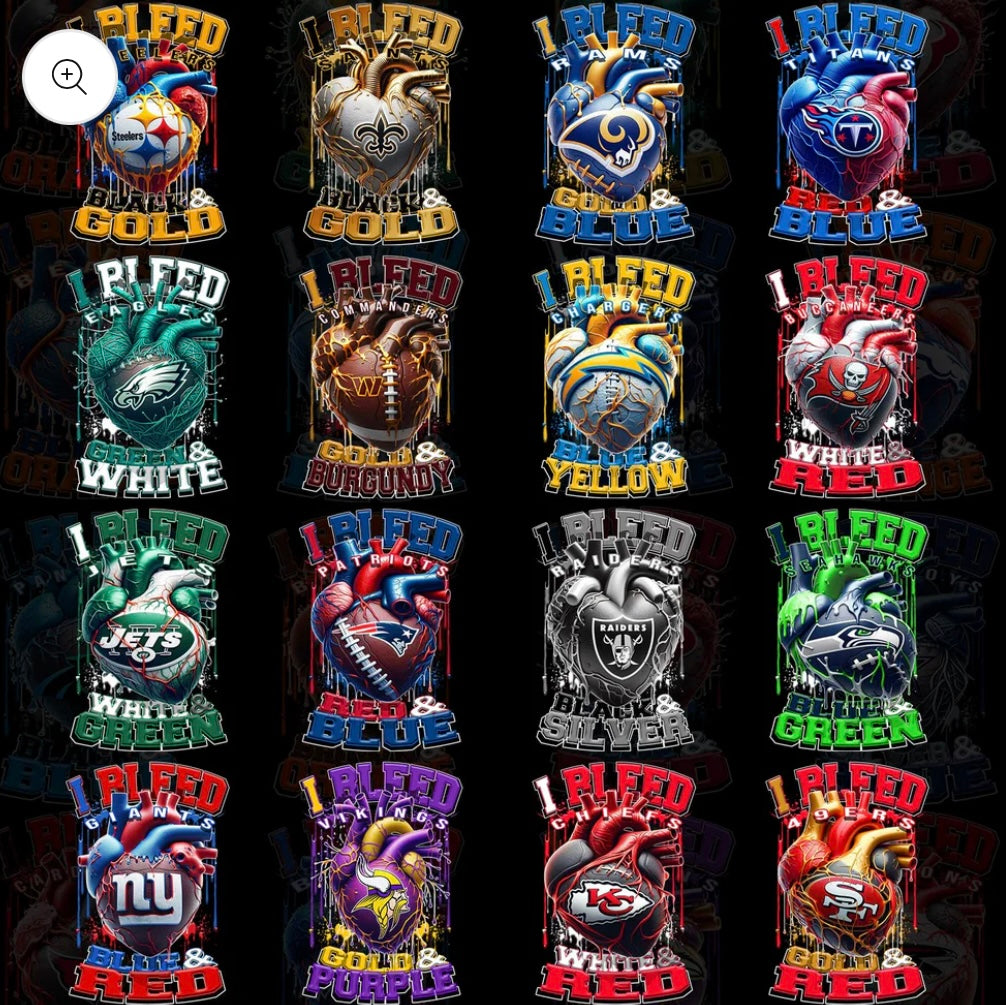Image resolution: width=1006 pixels, height=1005 pixels.
Task: Tap the zoom magnifier button
Action: click(69, 77)
